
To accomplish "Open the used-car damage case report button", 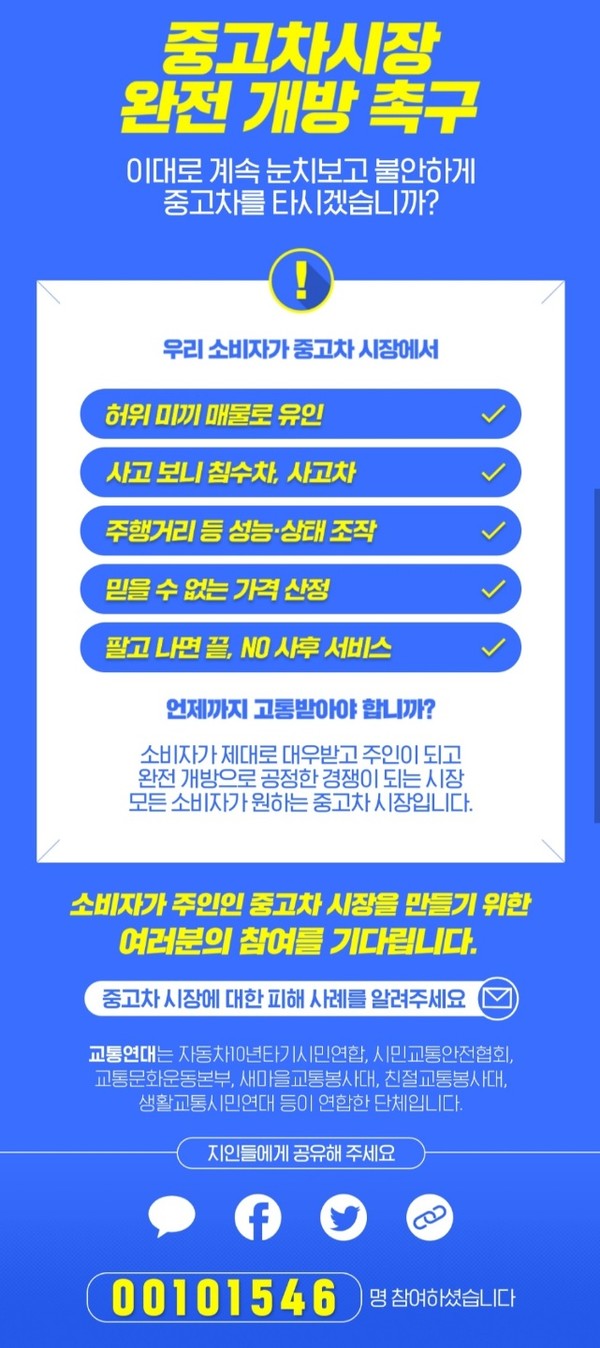I will point(300,998).
